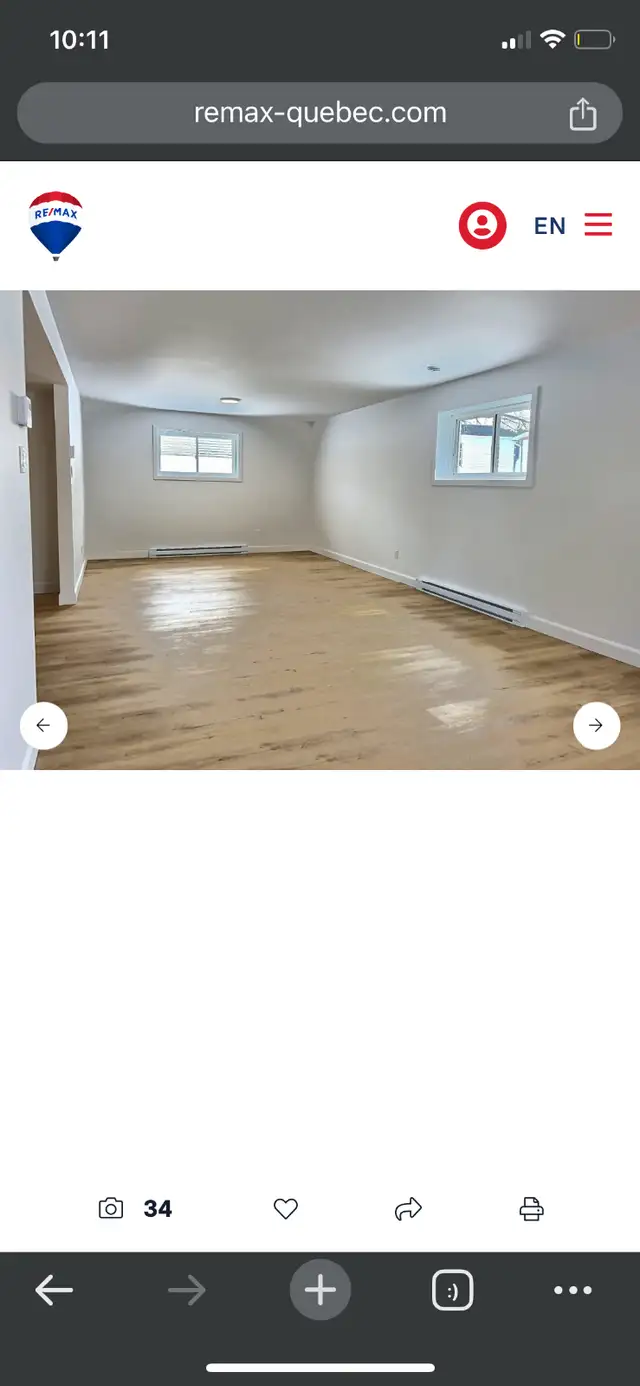Share this listing with the arrow icon
Viewport: 640px width, 1386px height.
[408, 1209]
